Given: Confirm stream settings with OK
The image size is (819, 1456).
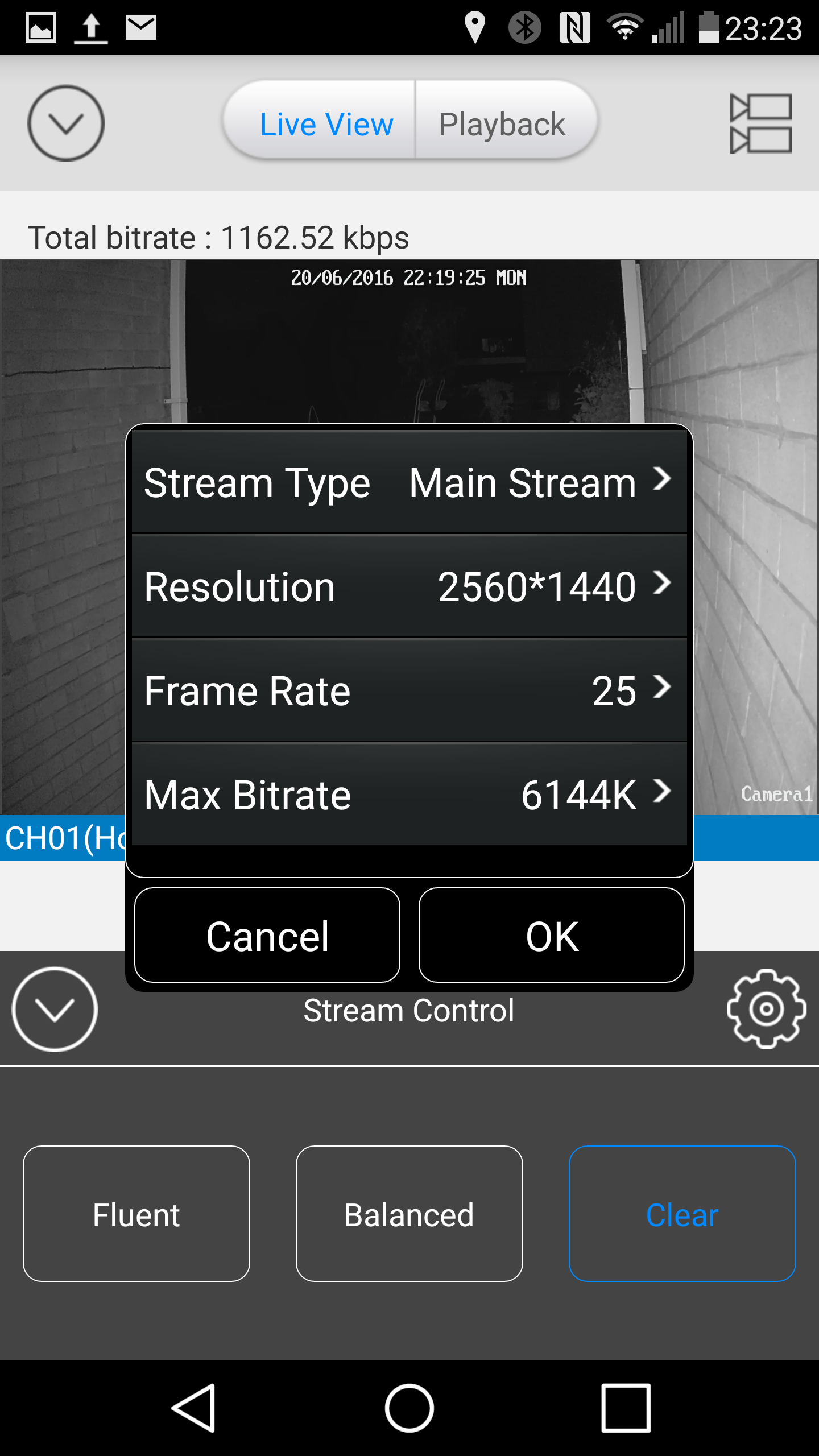Looking at the screenshot, I should point(551,935).
